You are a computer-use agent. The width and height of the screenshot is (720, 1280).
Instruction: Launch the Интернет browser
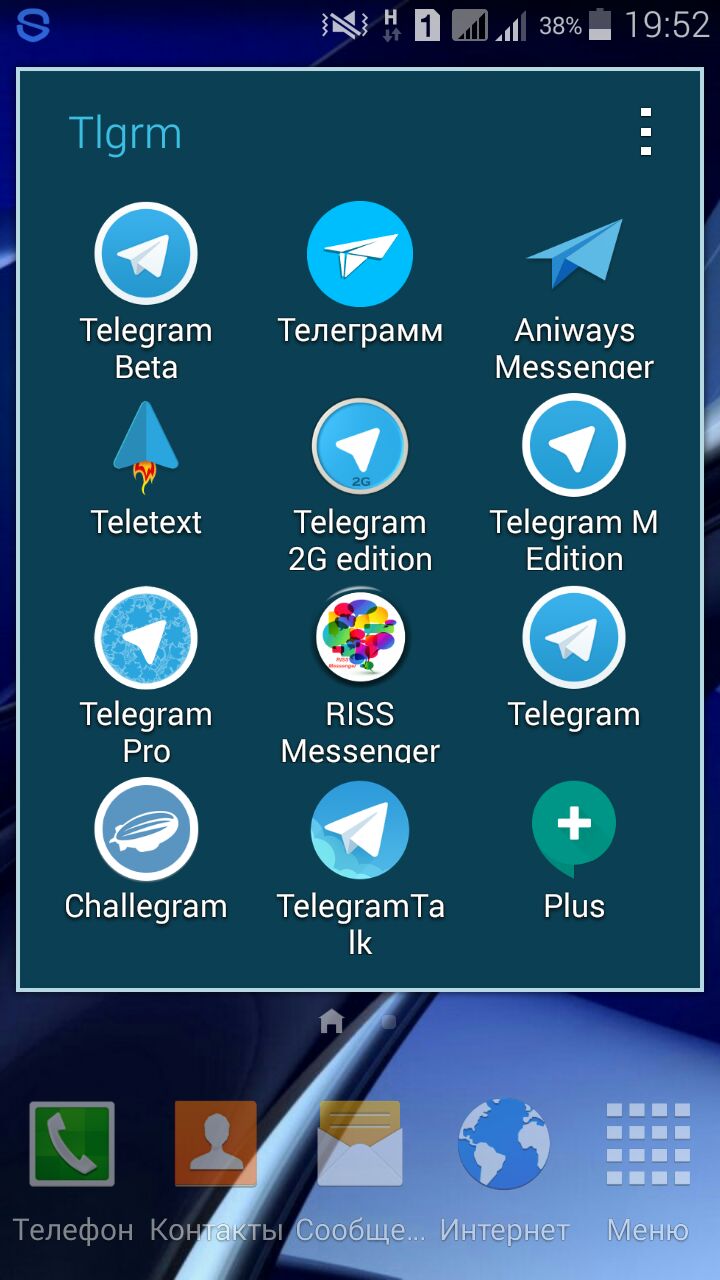pyautogui.click(x=504, y=1145)
